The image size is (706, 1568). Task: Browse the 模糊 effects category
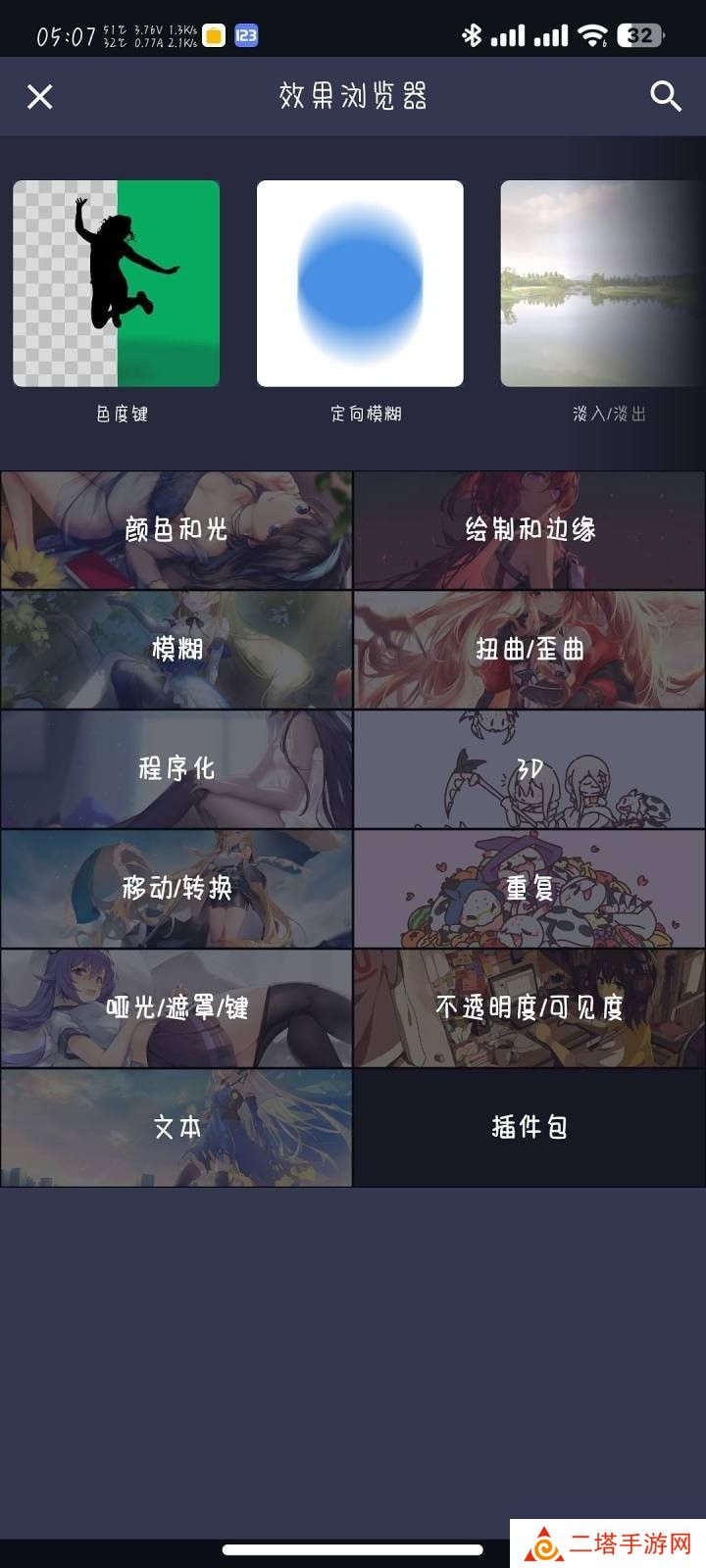pos(176,650)
